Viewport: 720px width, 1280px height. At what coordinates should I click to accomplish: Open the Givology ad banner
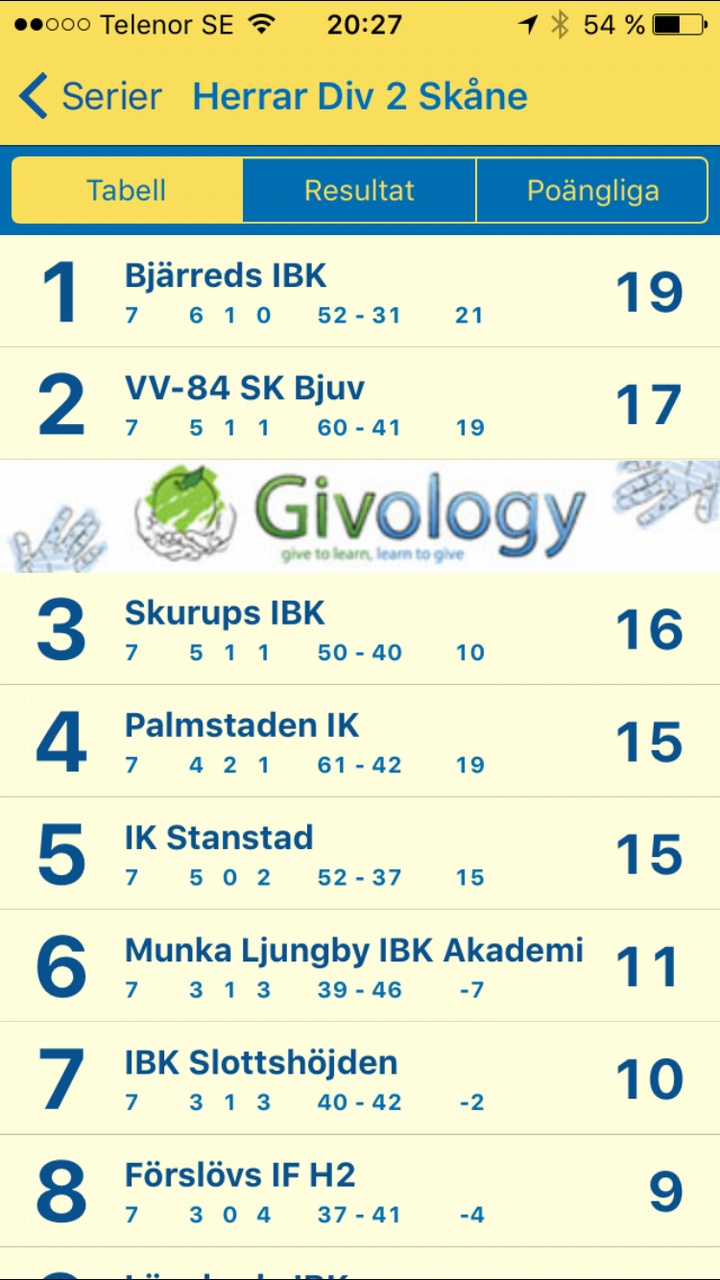[360, 516]
